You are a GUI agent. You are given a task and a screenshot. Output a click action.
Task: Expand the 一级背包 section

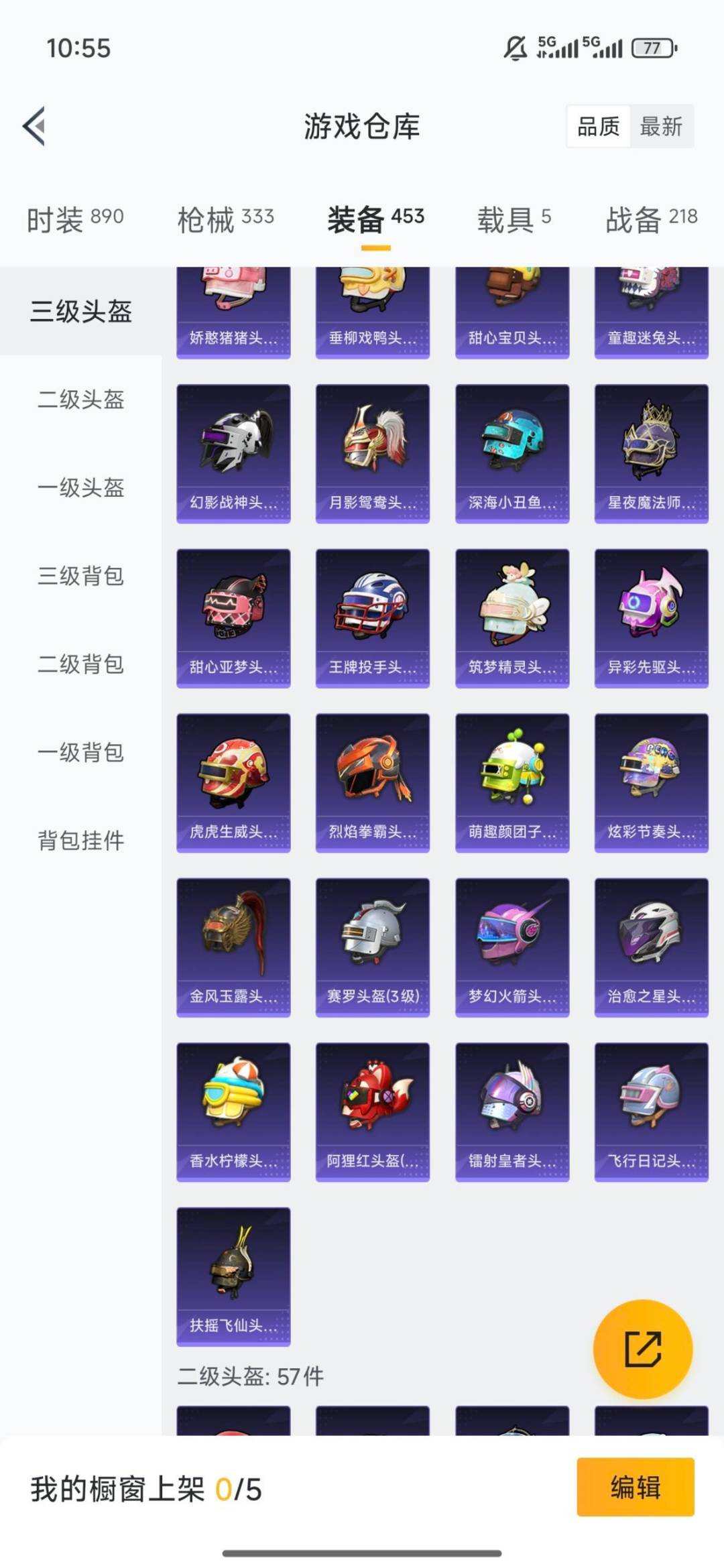(x=80, y=751)
